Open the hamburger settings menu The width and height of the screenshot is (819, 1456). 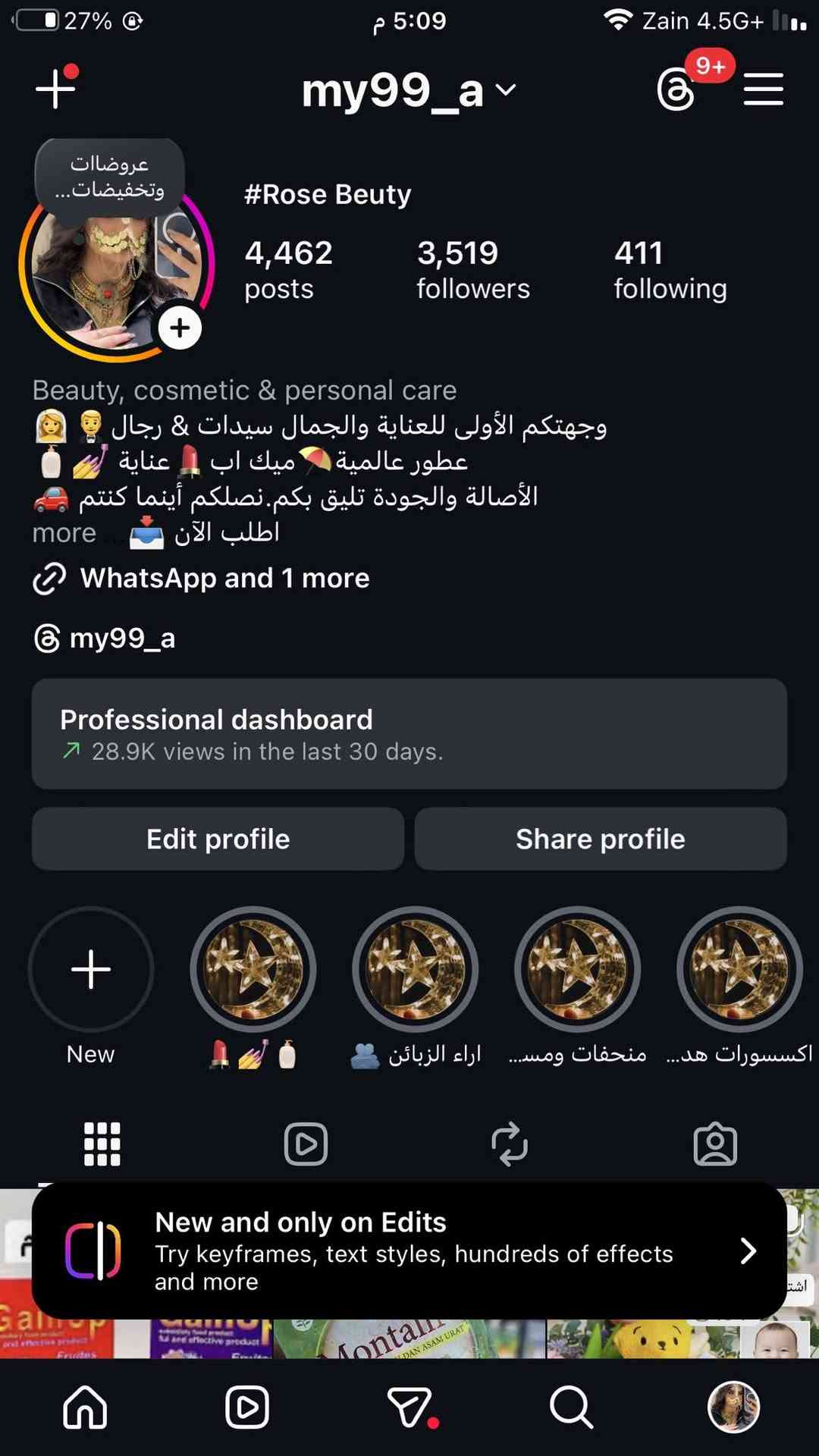(763, 89)
